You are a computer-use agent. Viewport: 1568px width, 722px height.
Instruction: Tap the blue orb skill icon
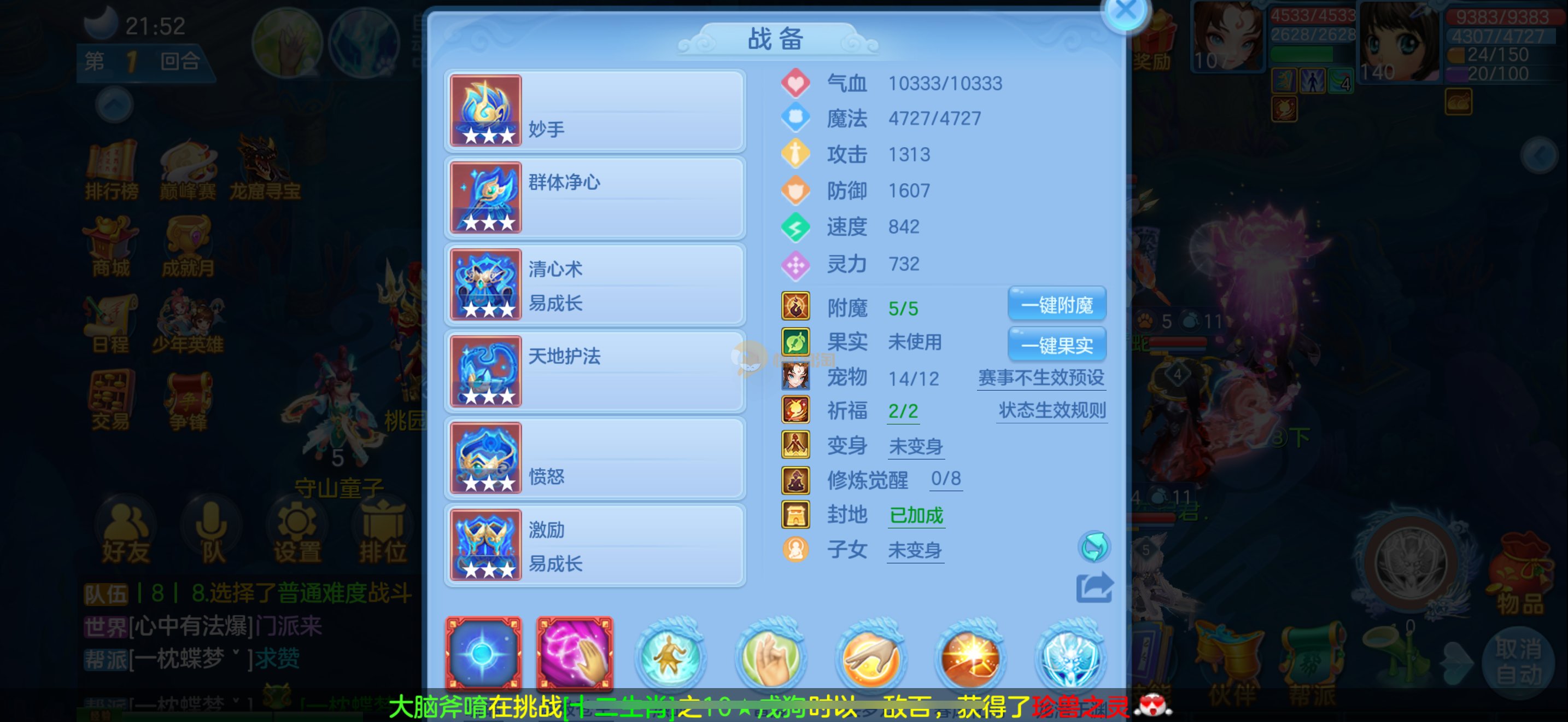483,654
